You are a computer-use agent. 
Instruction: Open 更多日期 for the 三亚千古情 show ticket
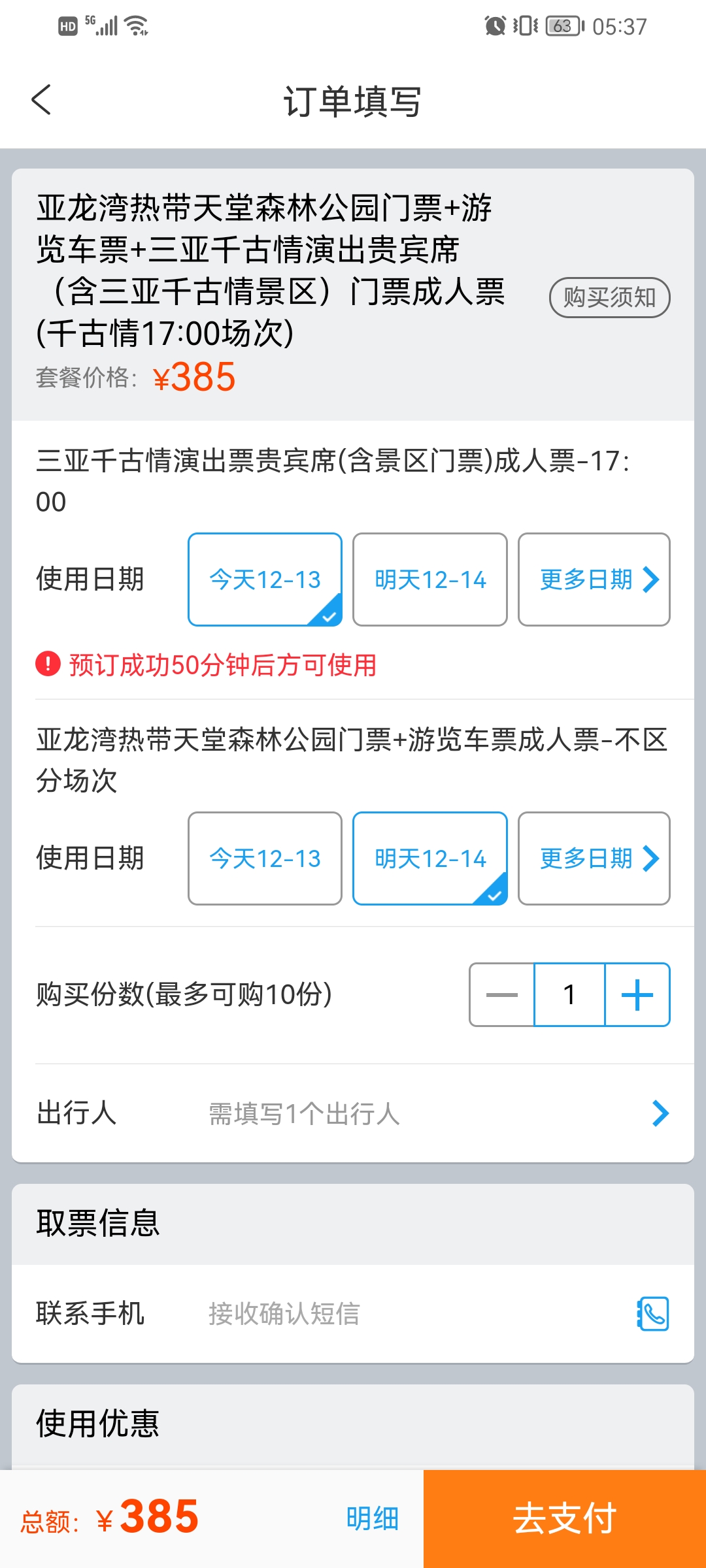594,580
